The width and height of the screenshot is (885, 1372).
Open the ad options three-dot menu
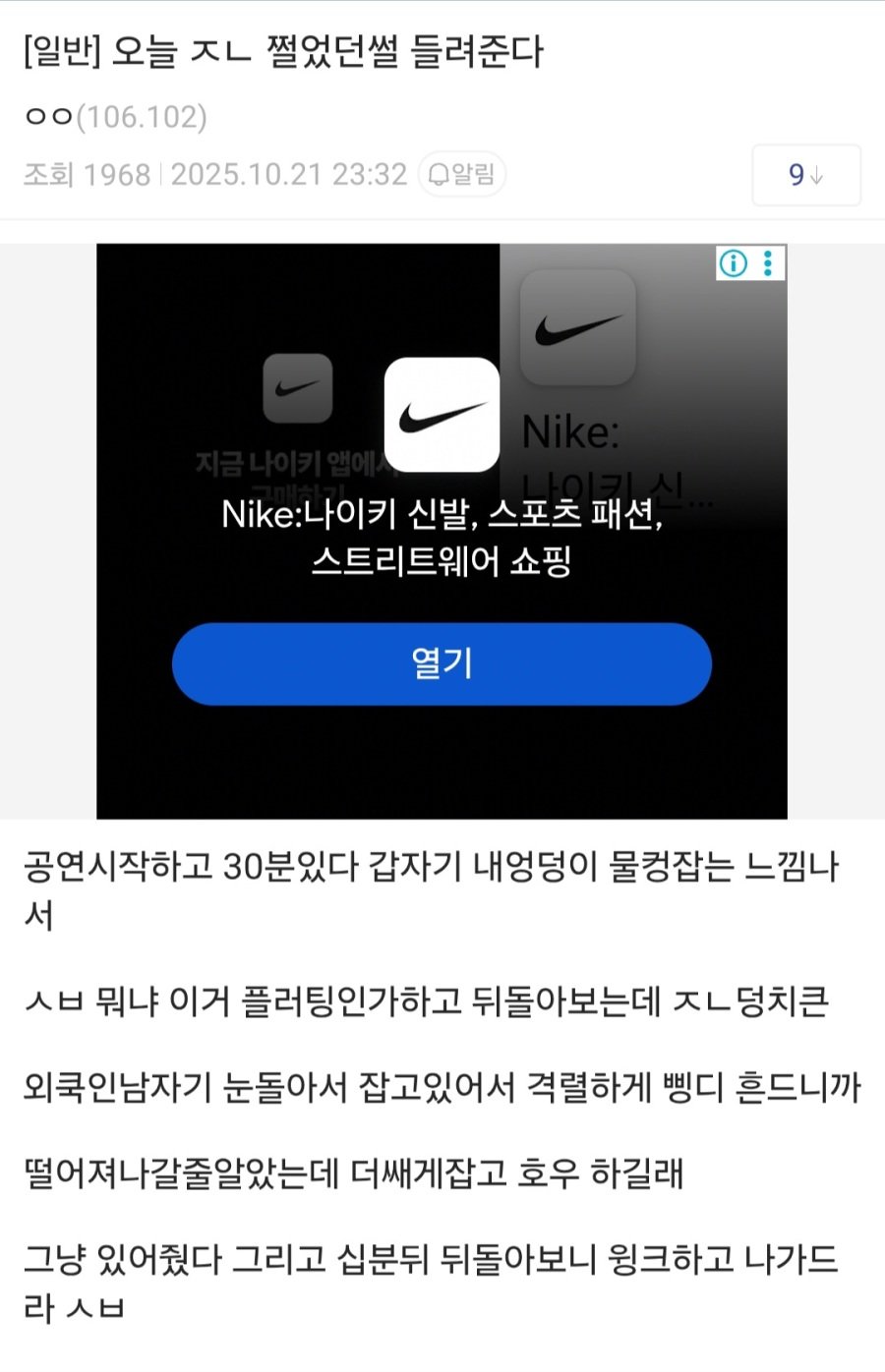click(768, 263)
